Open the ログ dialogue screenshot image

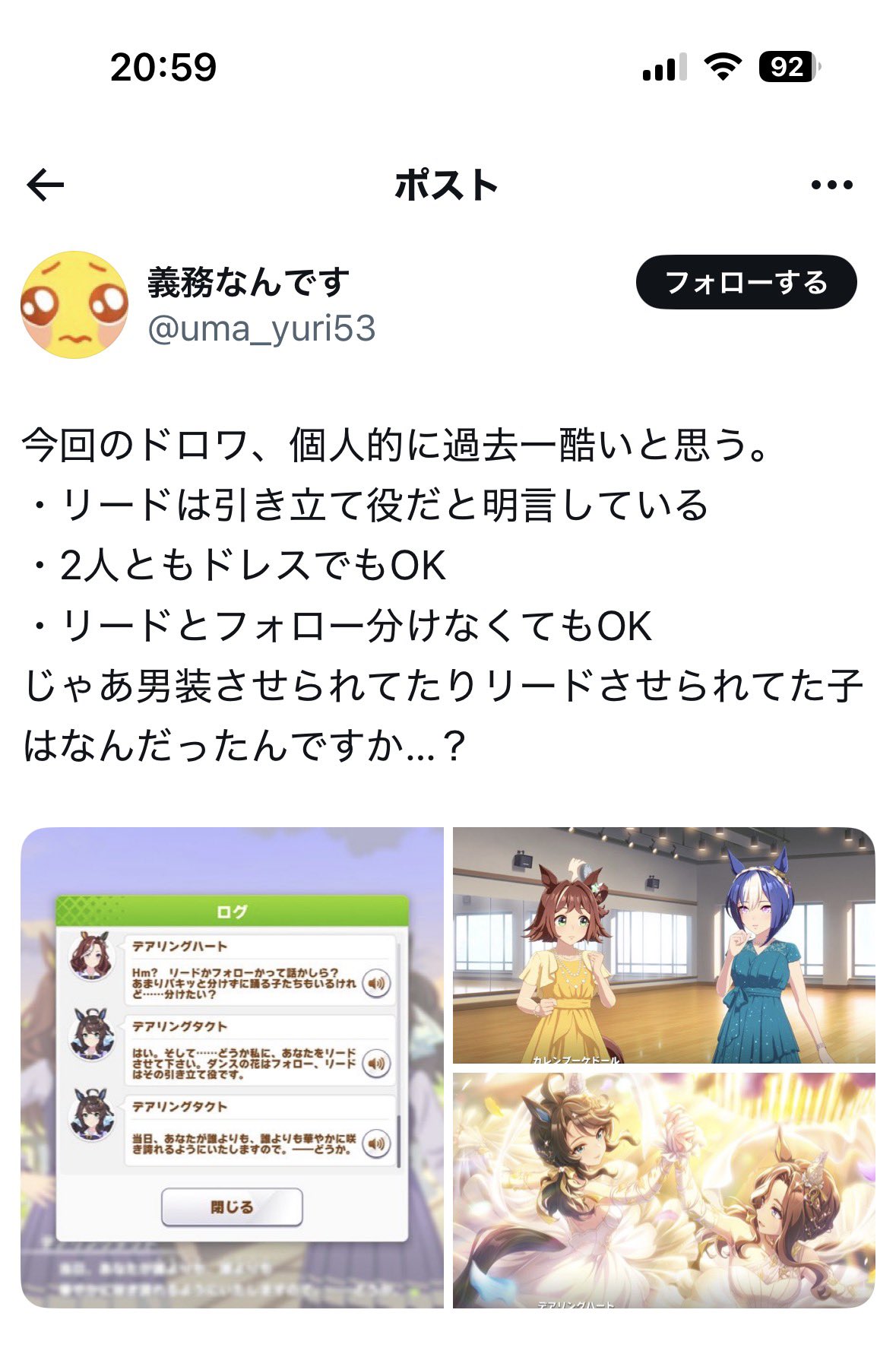[x=232, y=1067]
